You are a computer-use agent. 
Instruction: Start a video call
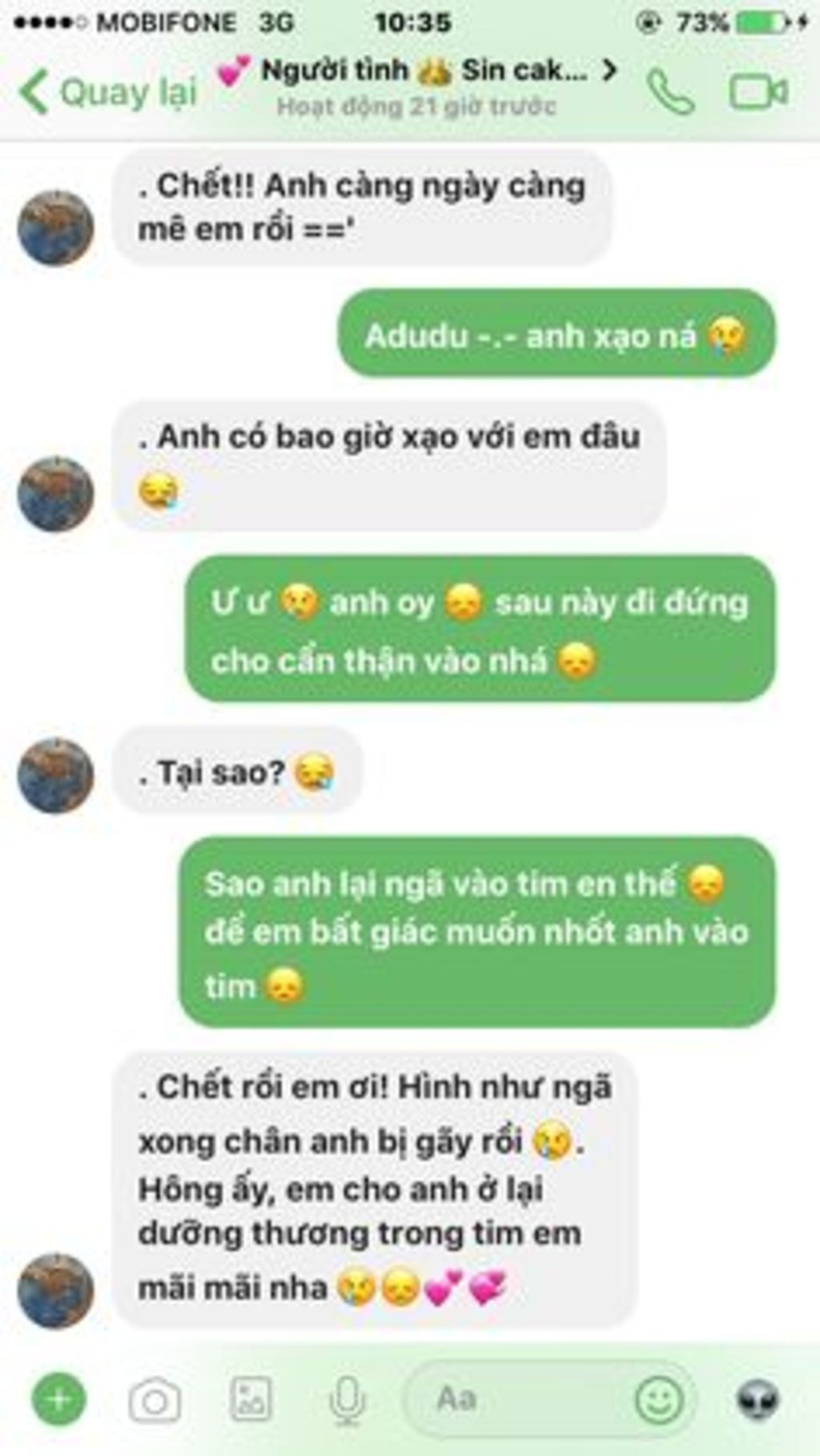[x=758, y=92]
